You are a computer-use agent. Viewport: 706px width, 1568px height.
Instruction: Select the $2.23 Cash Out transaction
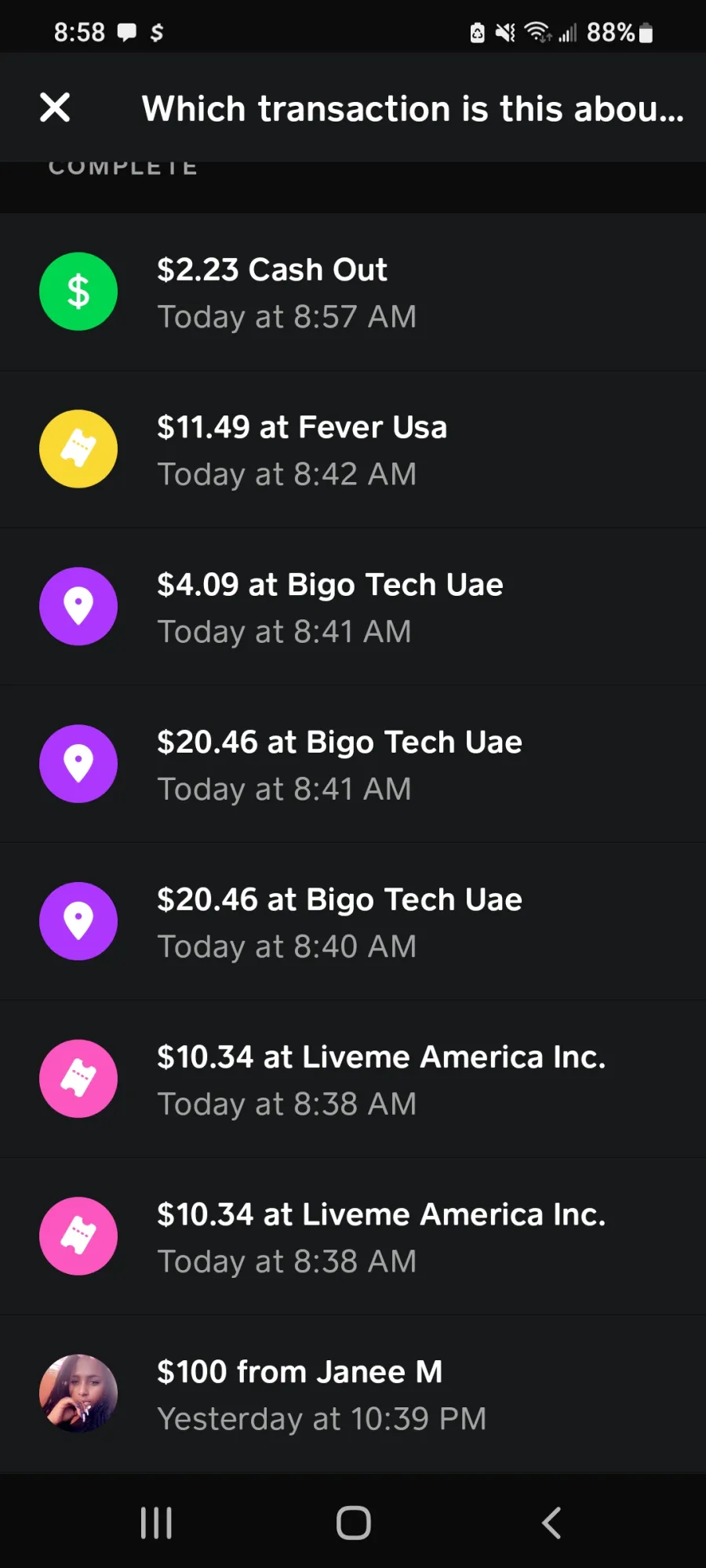coord(353,292)
